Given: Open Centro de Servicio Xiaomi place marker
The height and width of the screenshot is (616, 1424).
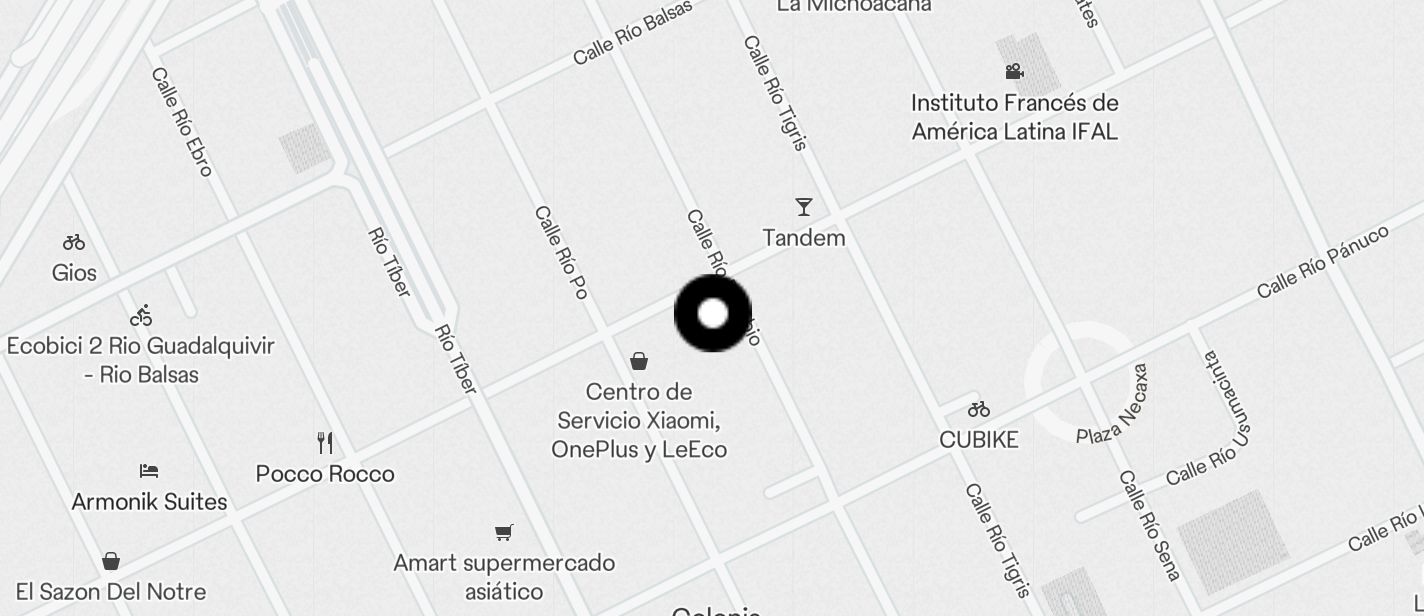Looking at the screenshot, I should [x=639, y=361].
